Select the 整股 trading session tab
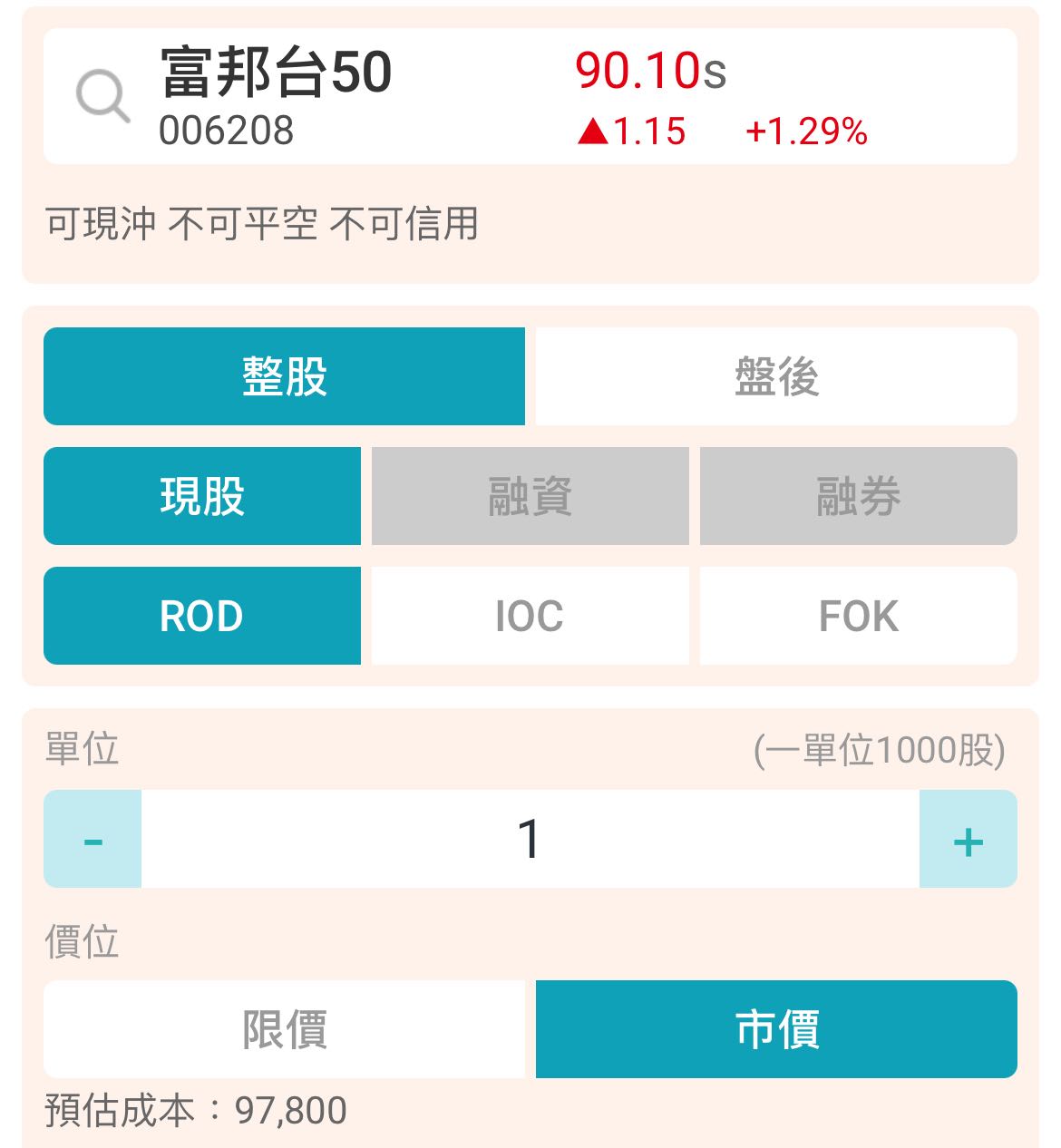This screenshot has width=1061, height=1148. pyautogui.click(x=283, y=377)
